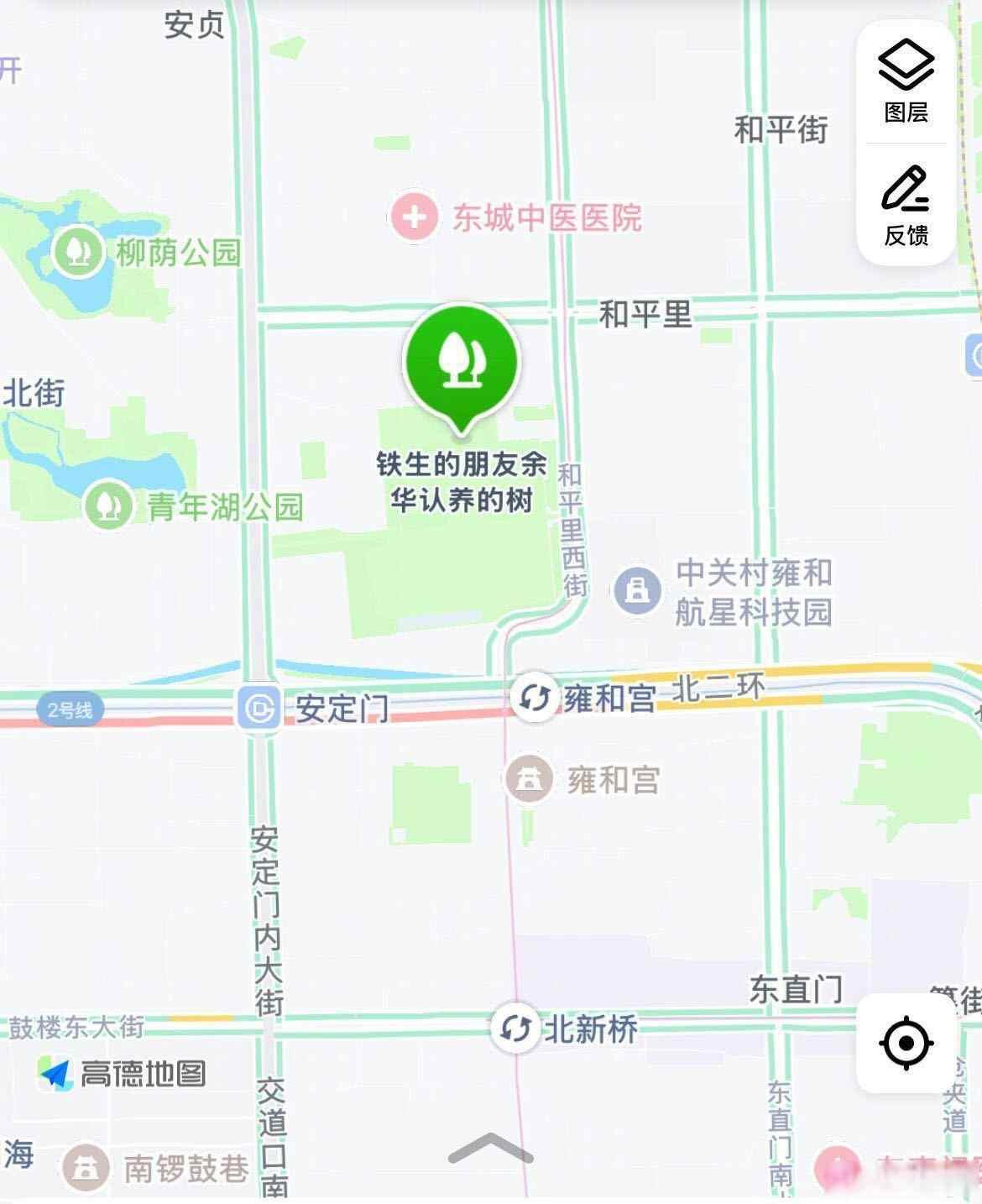Open the 北新桥 subway transfer station
The image size is (982, 1204).
(x=515, y=1028)
